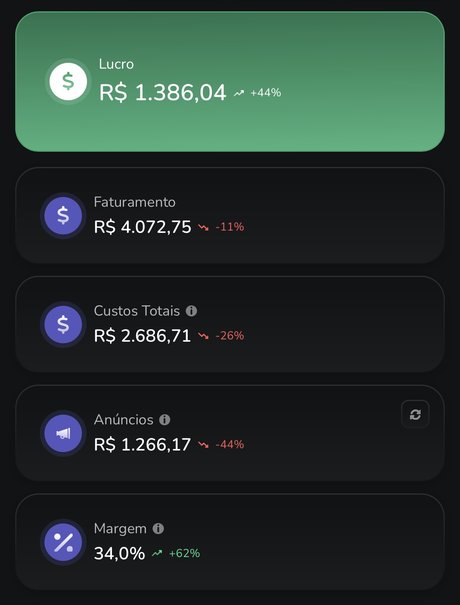460x605 pixels.
Task: Refresh the Anúncios data
Action: [x=415, y=414]
